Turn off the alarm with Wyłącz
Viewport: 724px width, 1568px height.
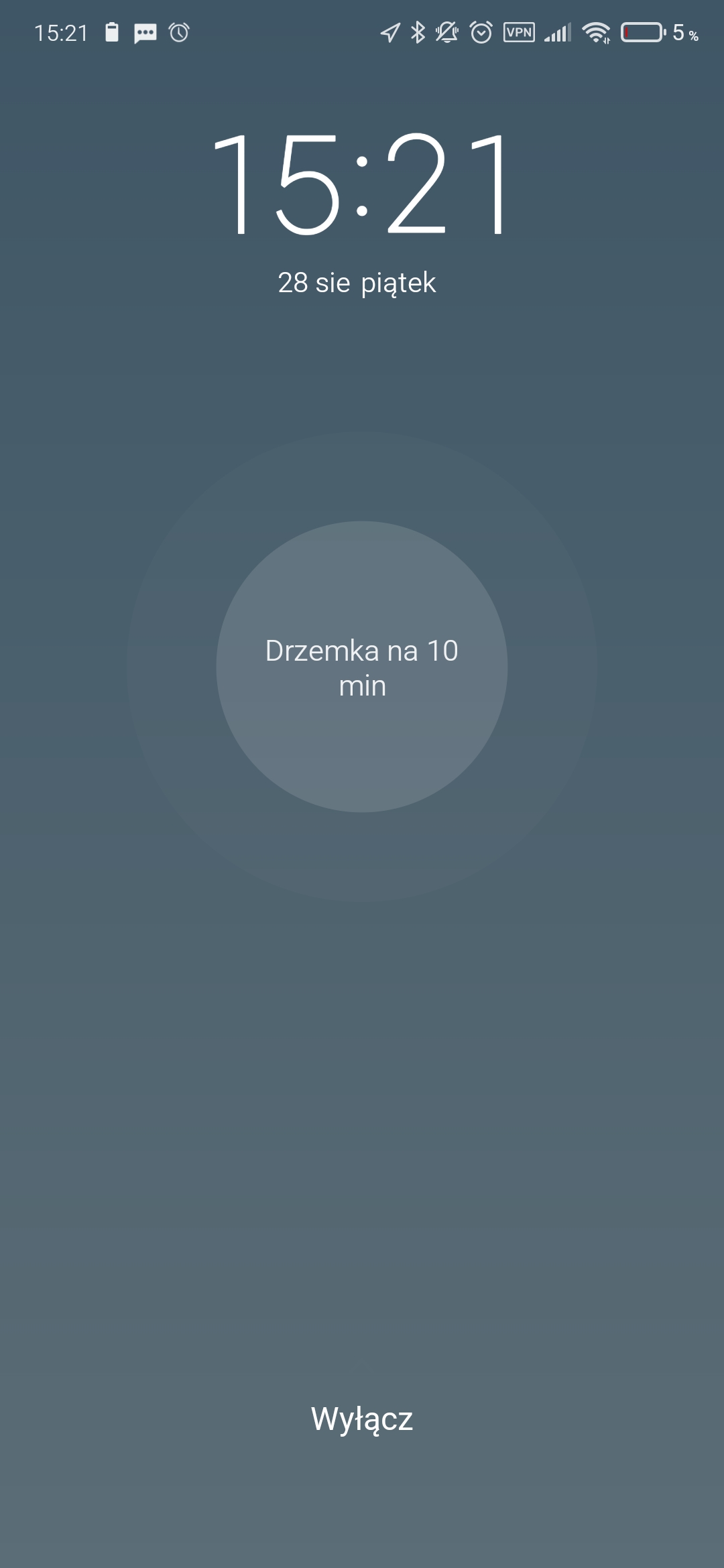point(362,1419)
